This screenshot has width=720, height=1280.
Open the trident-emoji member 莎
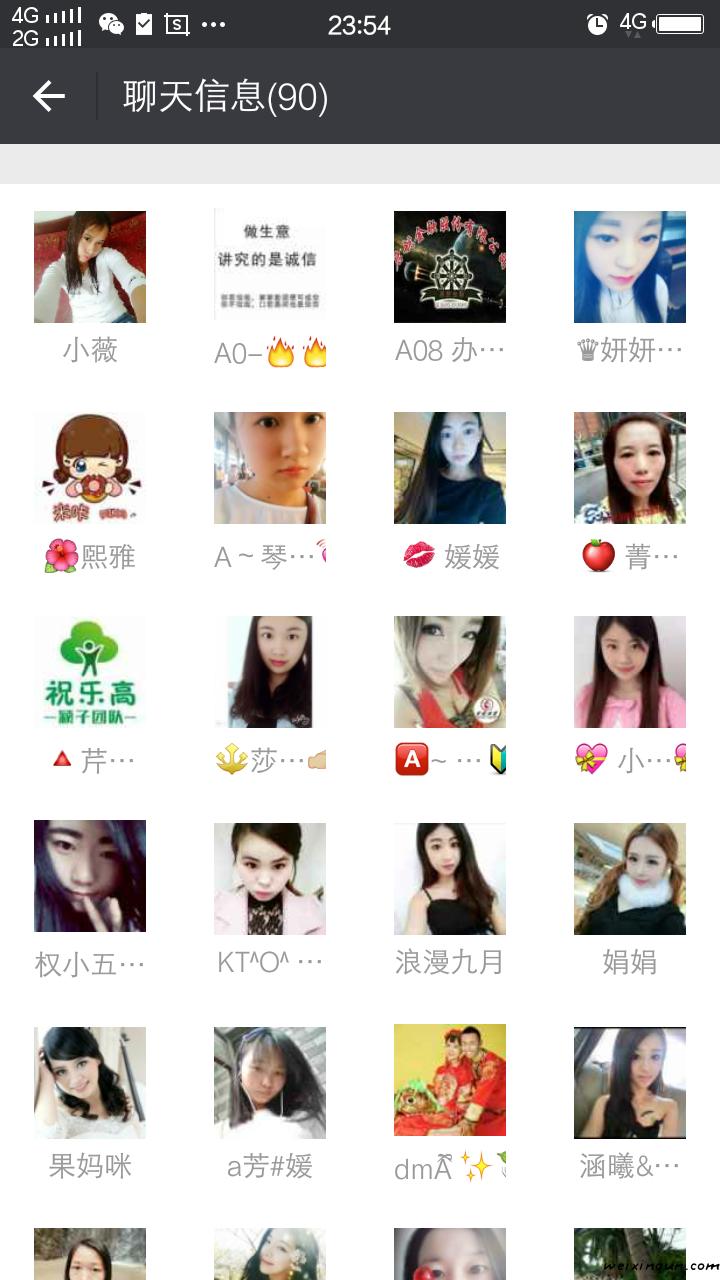270,672
